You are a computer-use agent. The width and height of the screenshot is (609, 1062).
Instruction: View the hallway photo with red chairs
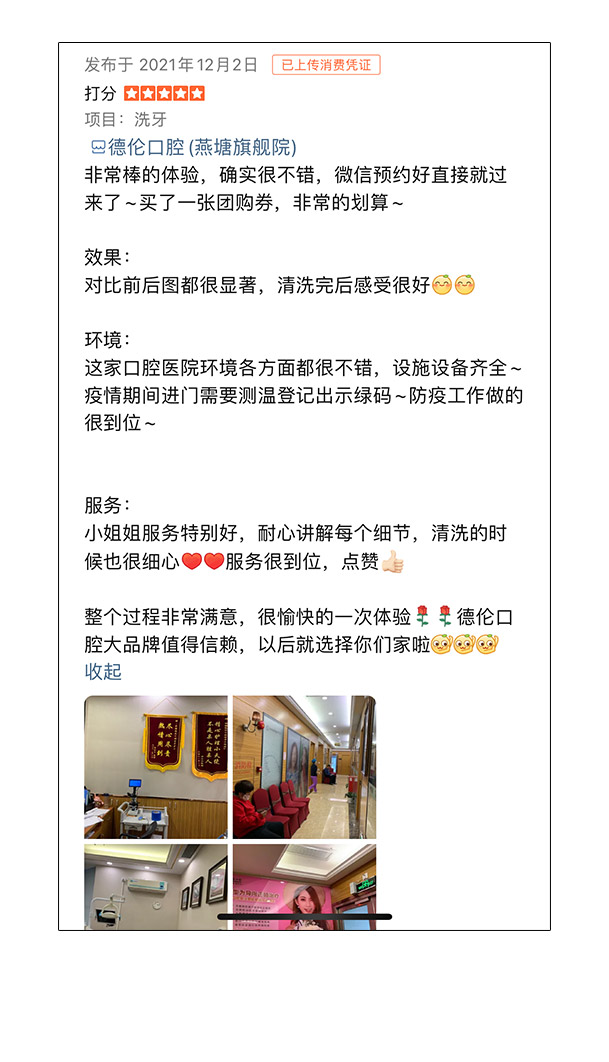coord(304,767)
